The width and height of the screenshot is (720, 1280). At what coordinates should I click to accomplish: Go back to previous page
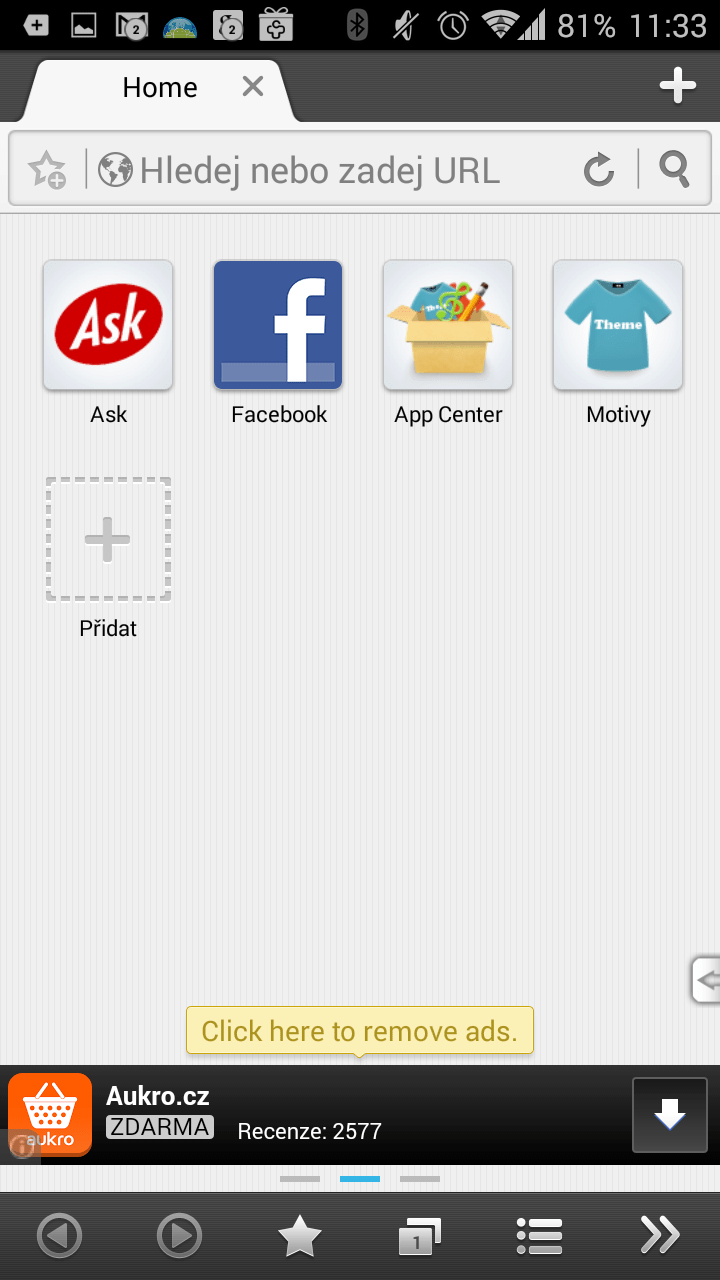(x=59, y=1237)
